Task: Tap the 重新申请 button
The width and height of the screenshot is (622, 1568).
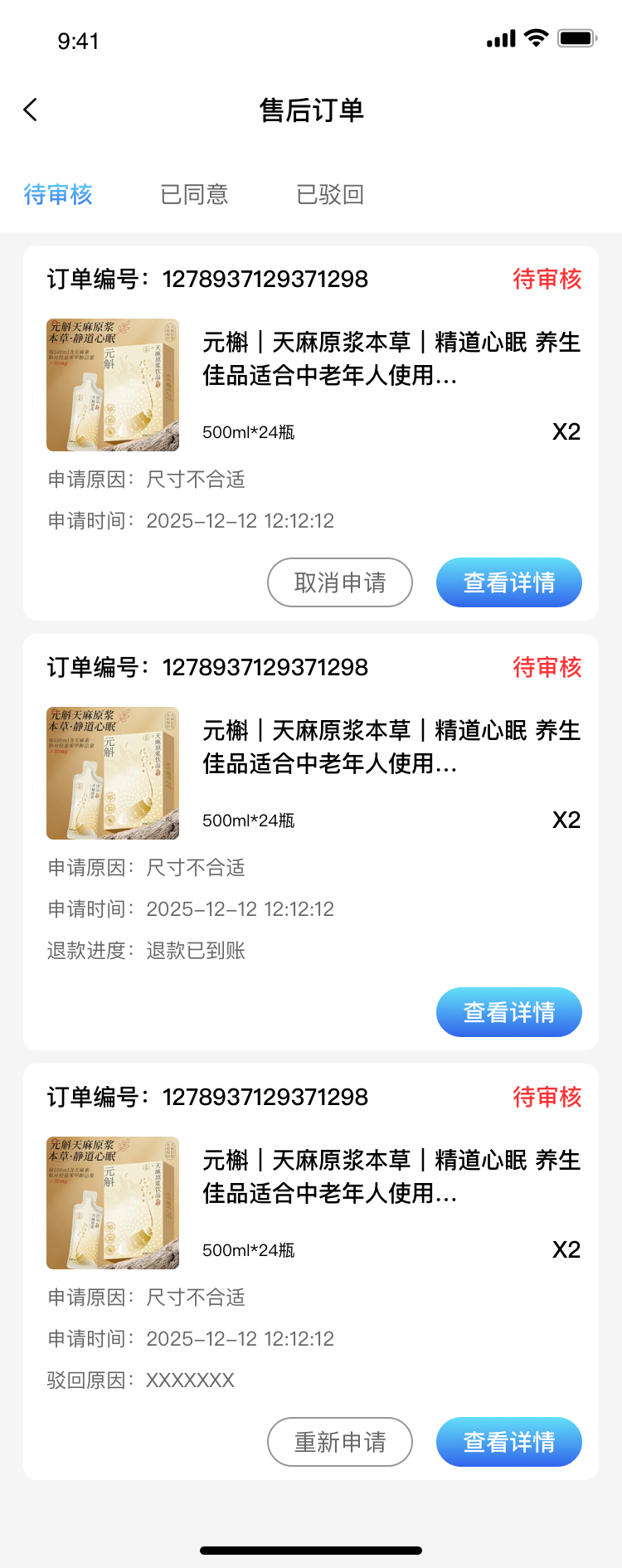Action: pyautogui.click(x=340, y=1442)
